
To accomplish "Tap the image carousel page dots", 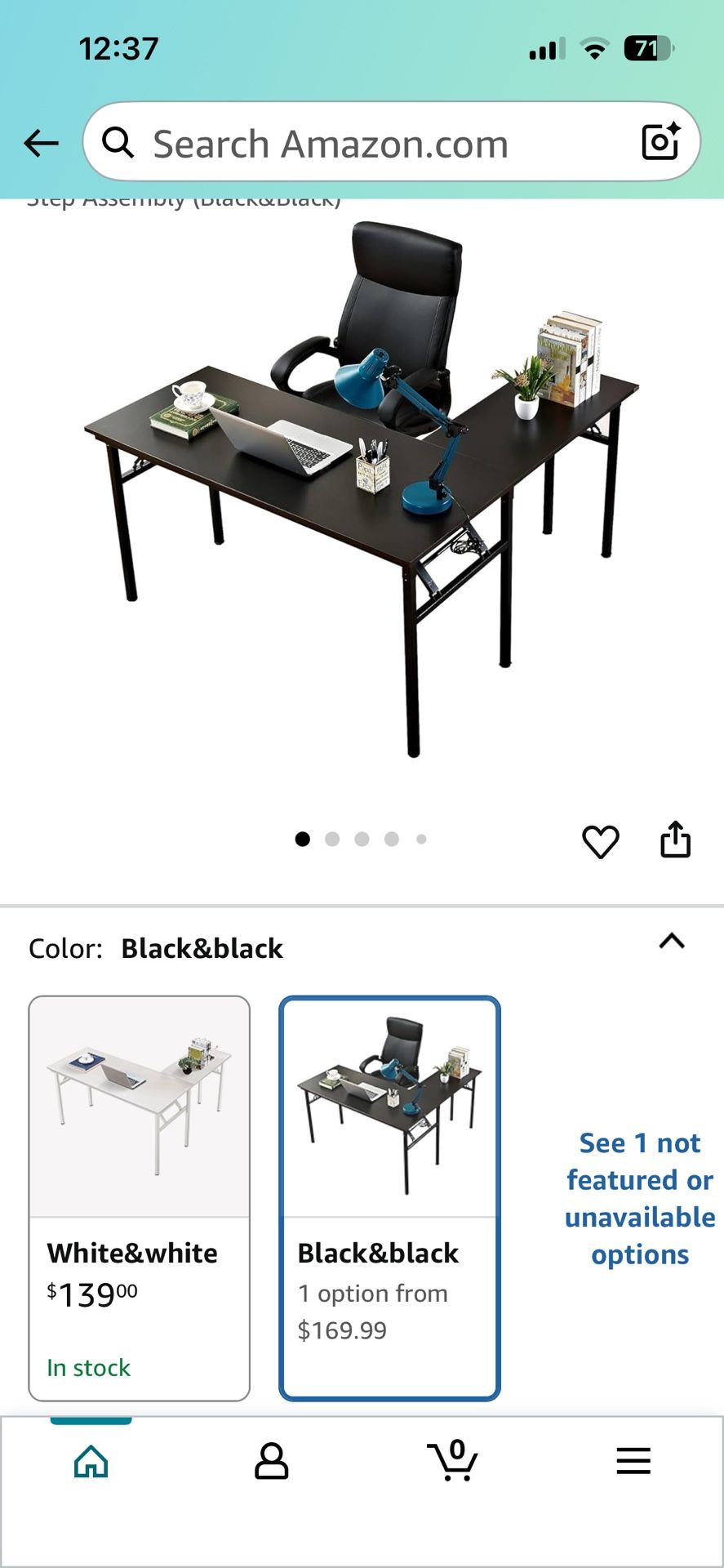I will tap(362, 839).
